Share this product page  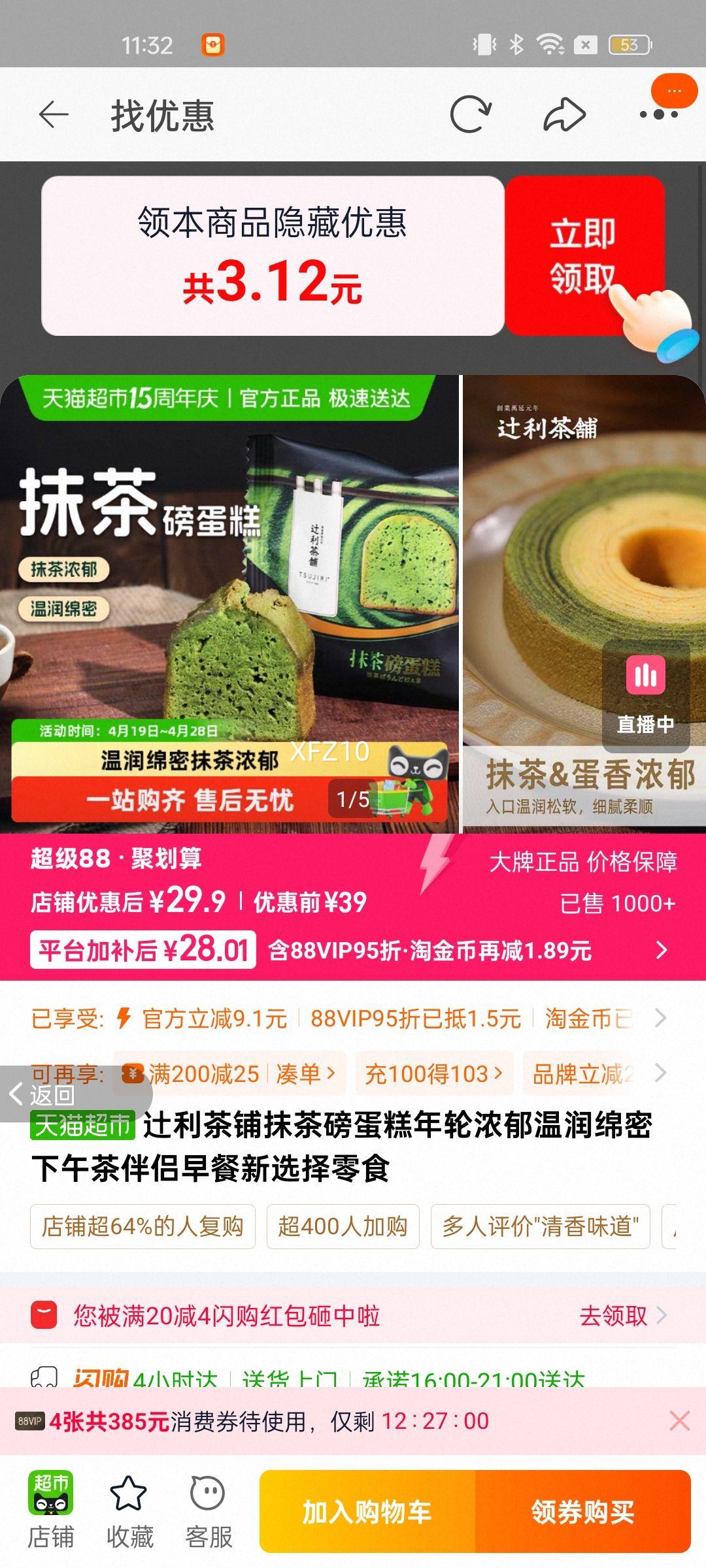click(564, 115)
